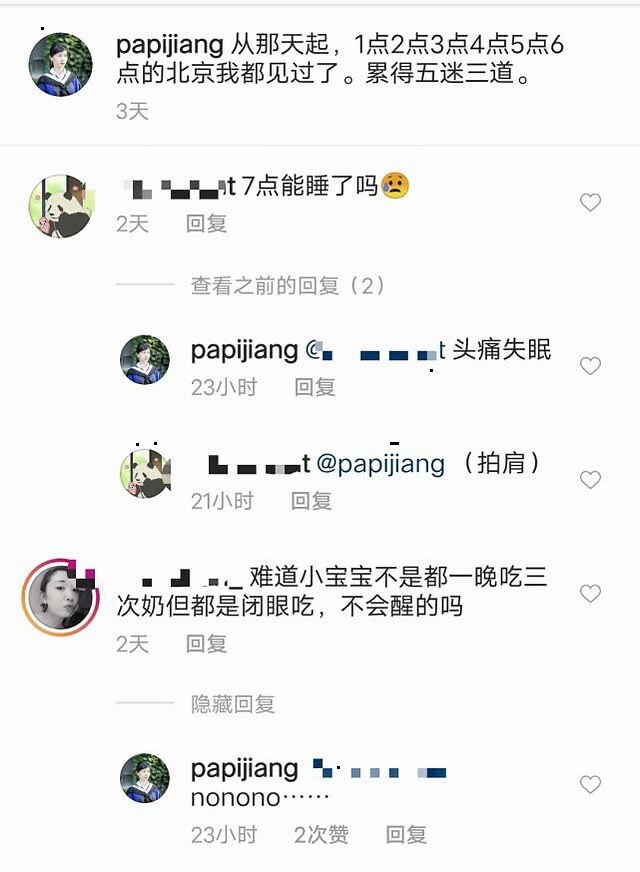Collapse replies via 隐藏回复
This screenshot has width=640, height=872.
click(x=233, y=704)
